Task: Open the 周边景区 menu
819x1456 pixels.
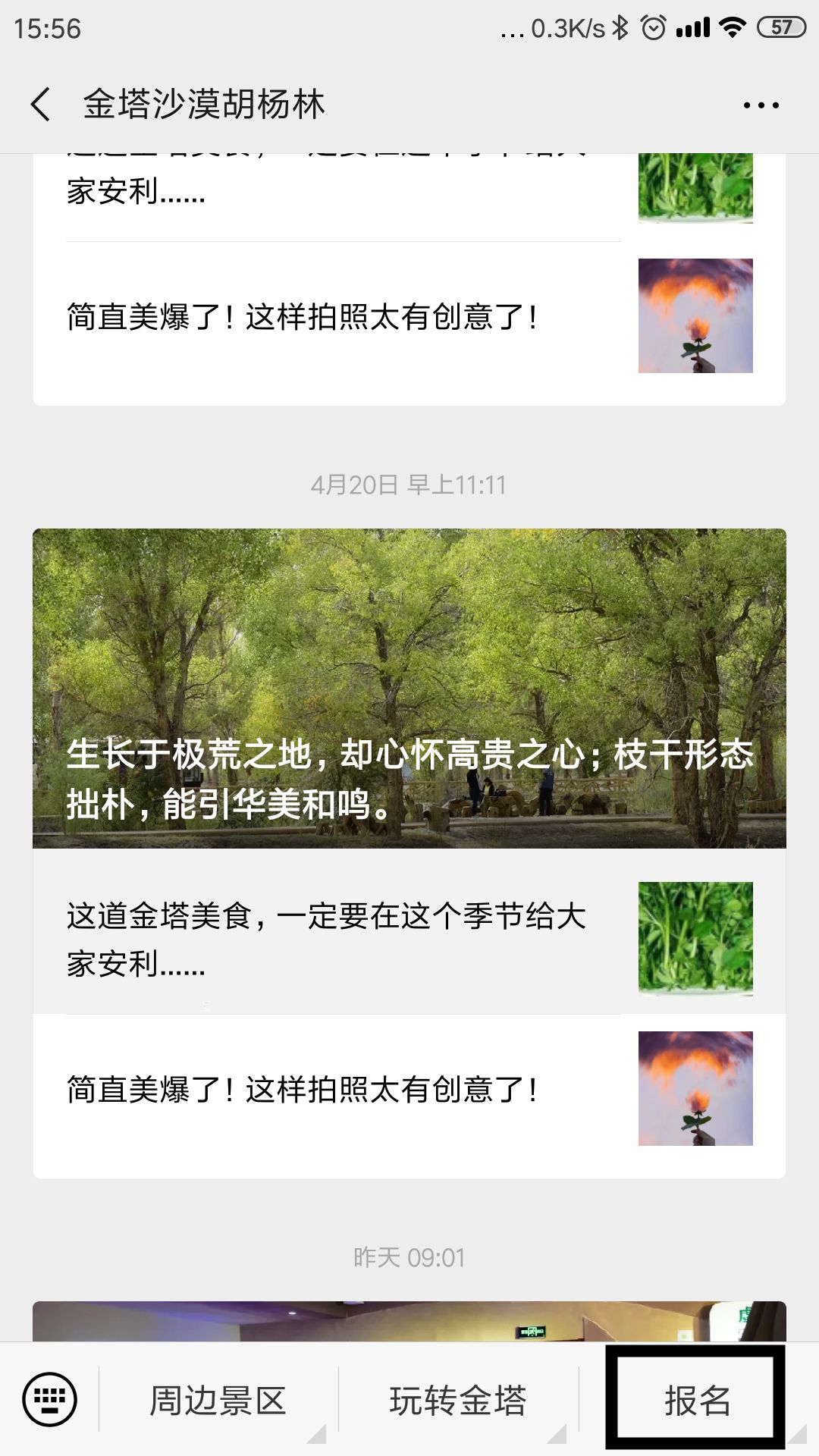Action: click(218, 1400)
